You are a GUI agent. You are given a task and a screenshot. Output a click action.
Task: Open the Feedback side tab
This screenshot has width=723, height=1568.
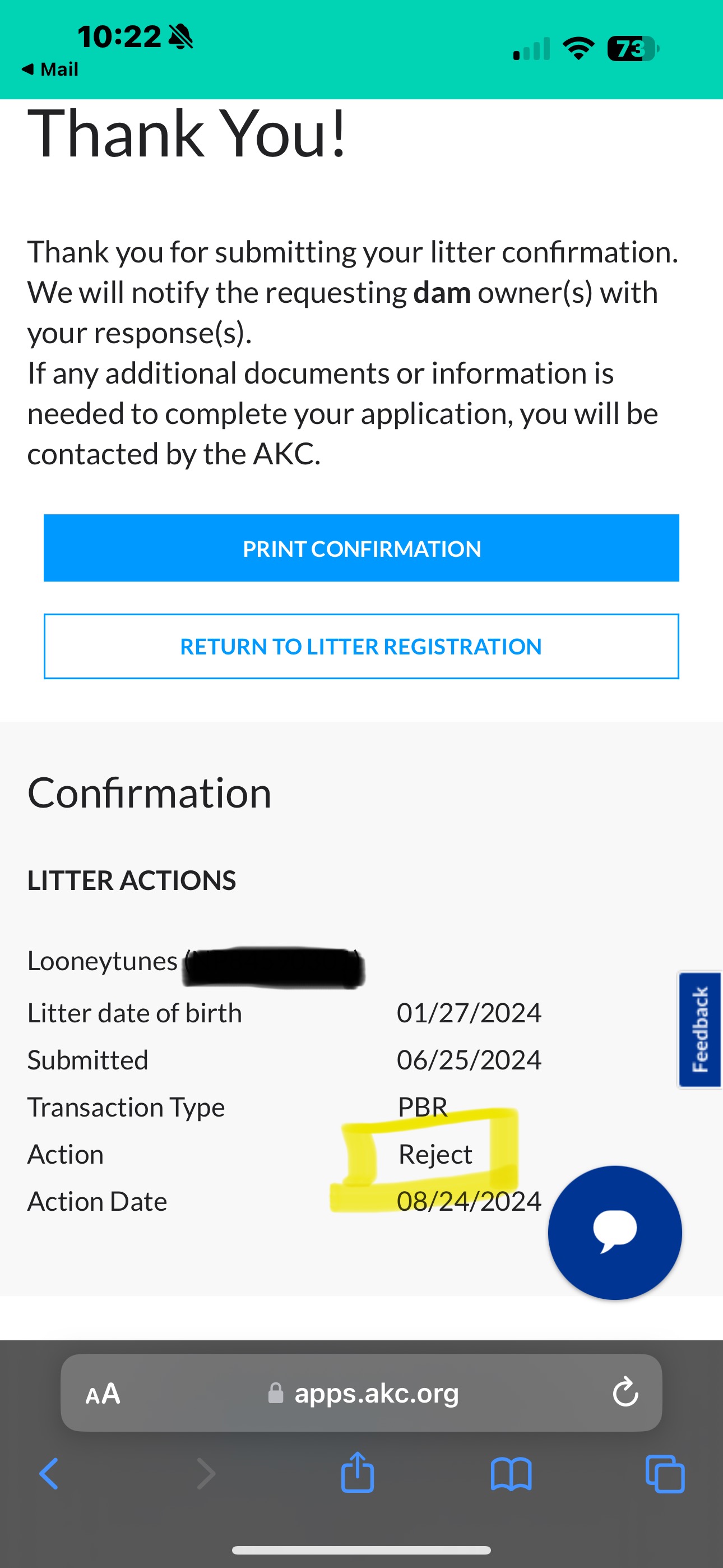pos(700,1029)
